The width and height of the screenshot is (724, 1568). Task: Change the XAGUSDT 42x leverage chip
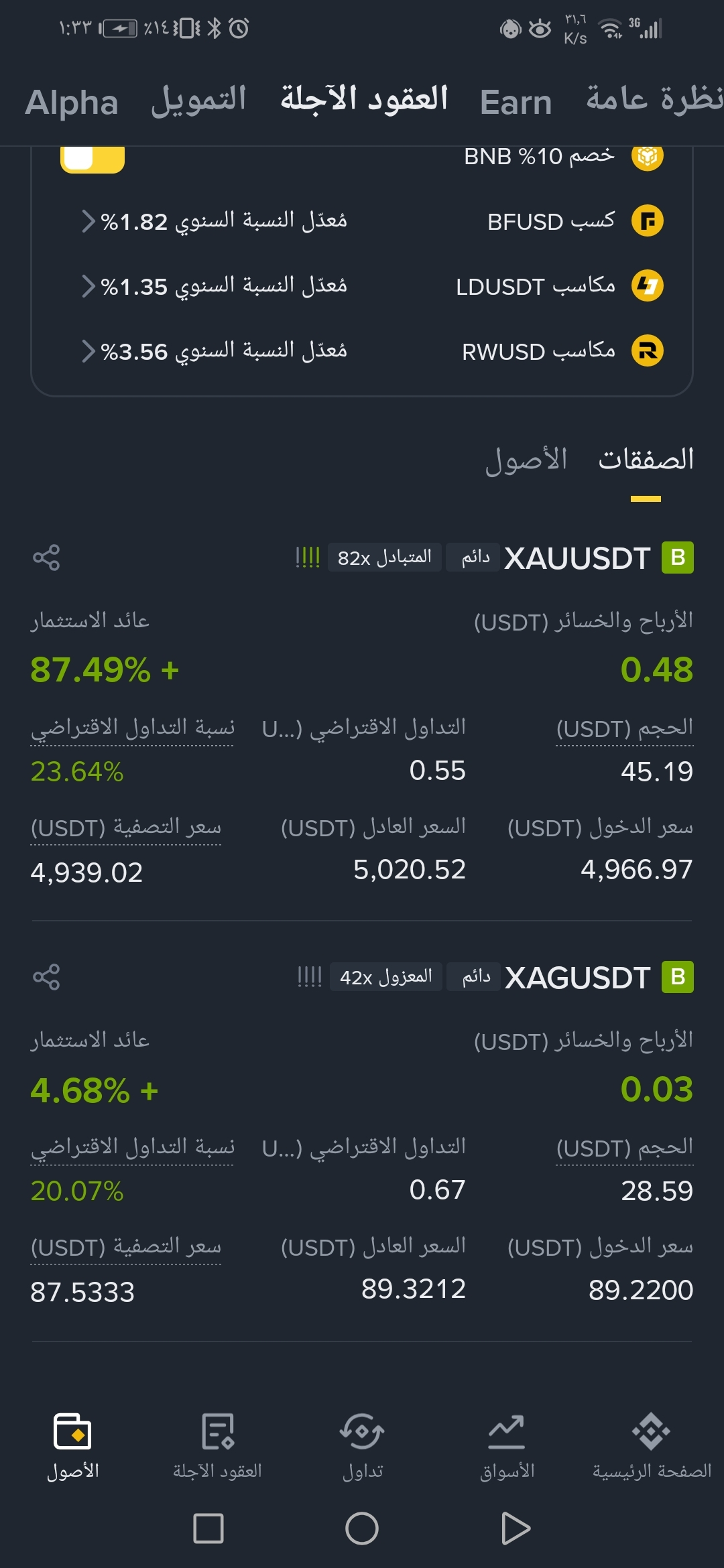386,977
